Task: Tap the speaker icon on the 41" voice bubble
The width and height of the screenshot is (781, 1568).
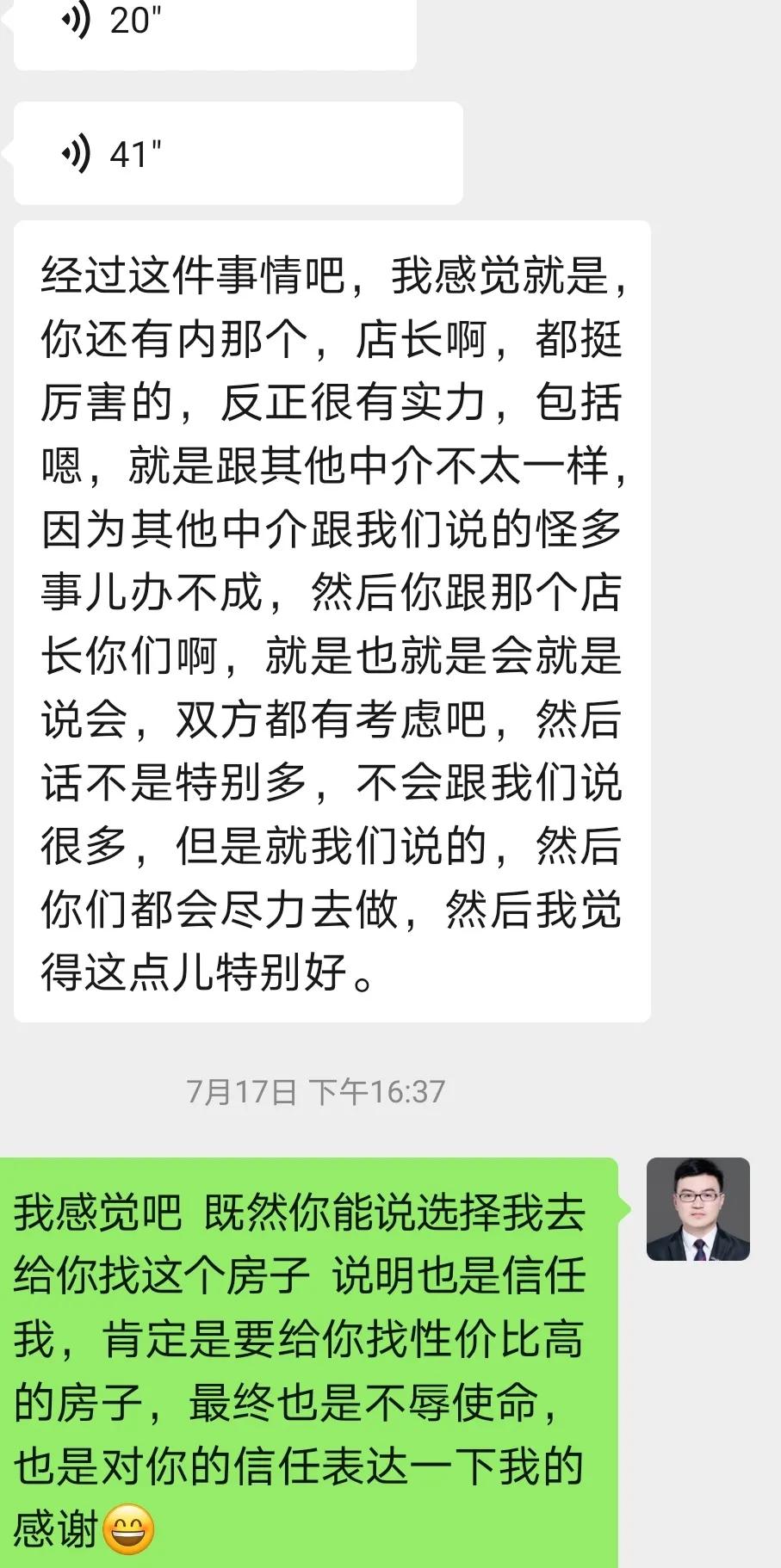Action: coord(76,153)
